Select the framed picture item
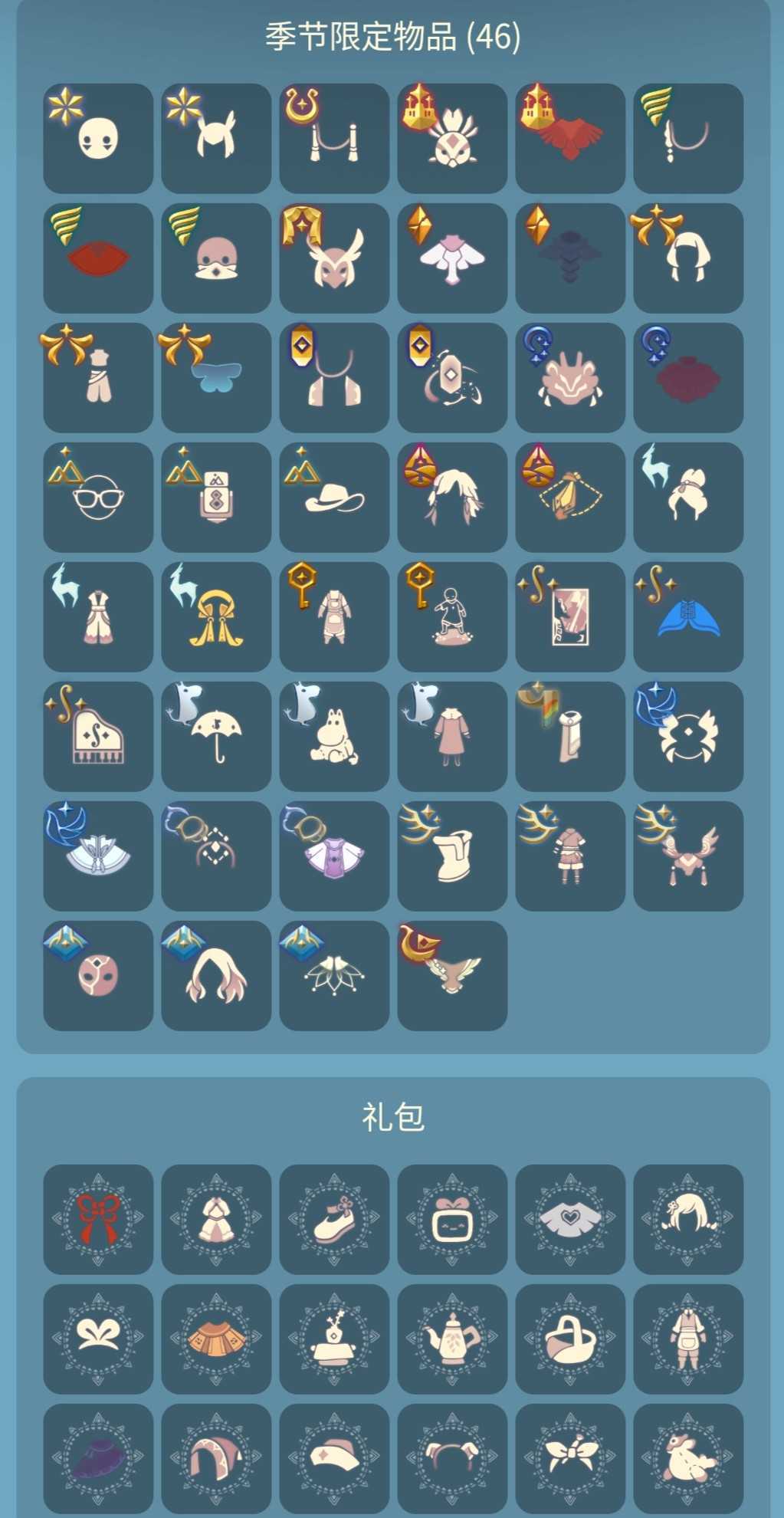 [x=570, y=616]
